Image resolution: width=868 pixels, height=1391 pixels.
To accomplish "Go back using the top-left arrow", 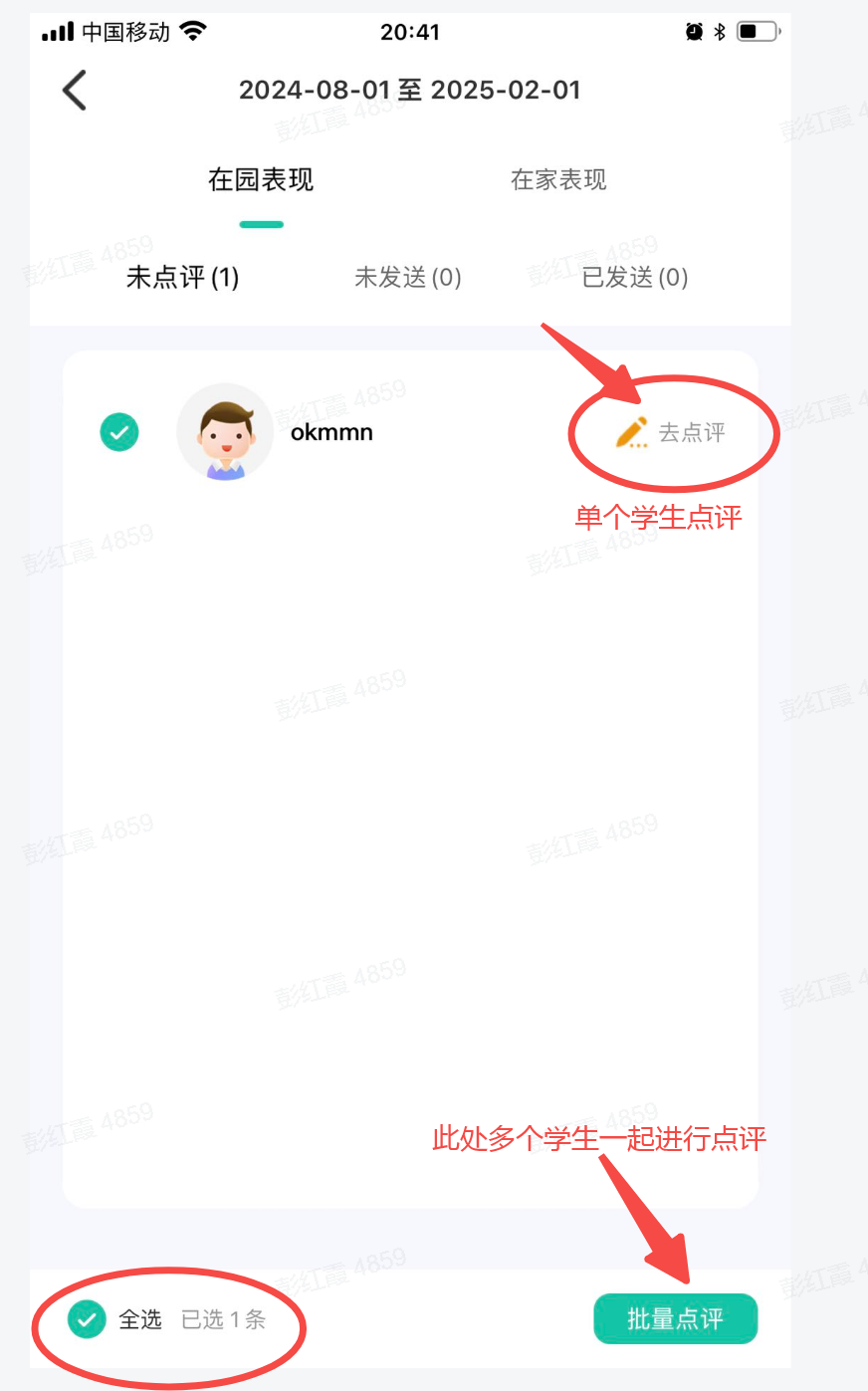I will coord(75,91).
